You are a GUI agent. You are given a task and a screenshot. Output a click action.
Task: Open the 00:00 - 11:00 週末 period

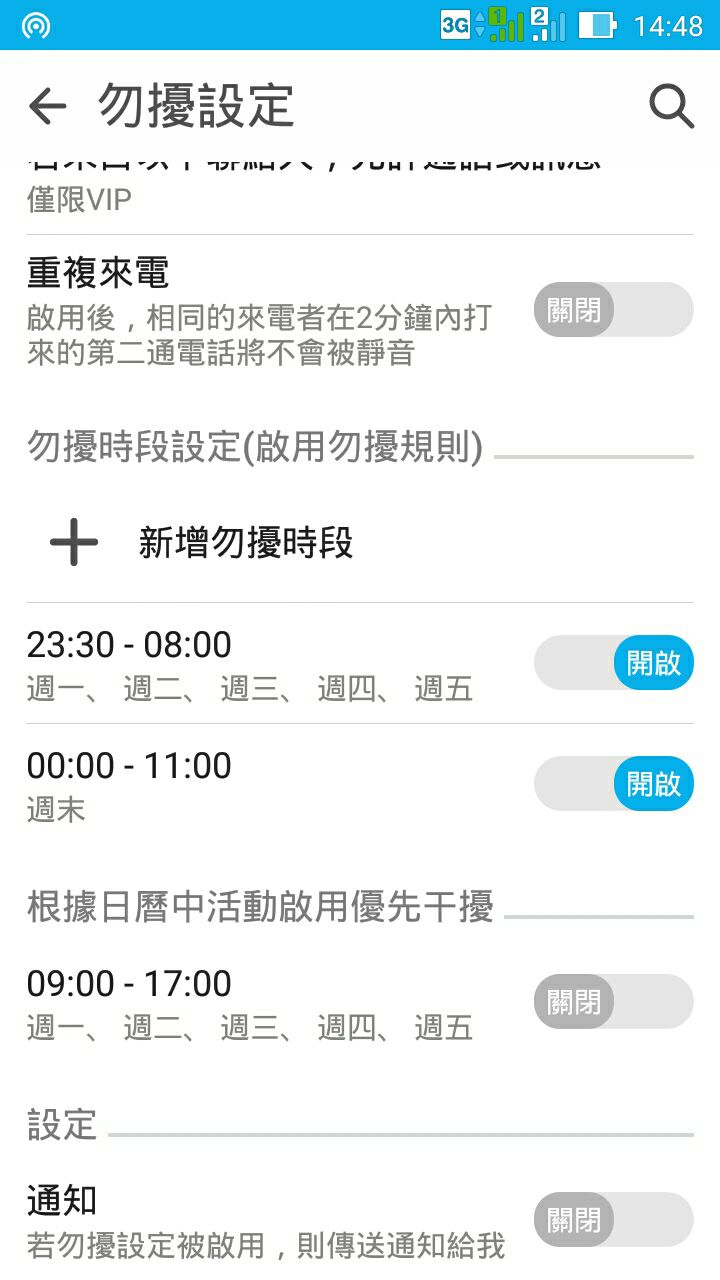tap(250, 785)
